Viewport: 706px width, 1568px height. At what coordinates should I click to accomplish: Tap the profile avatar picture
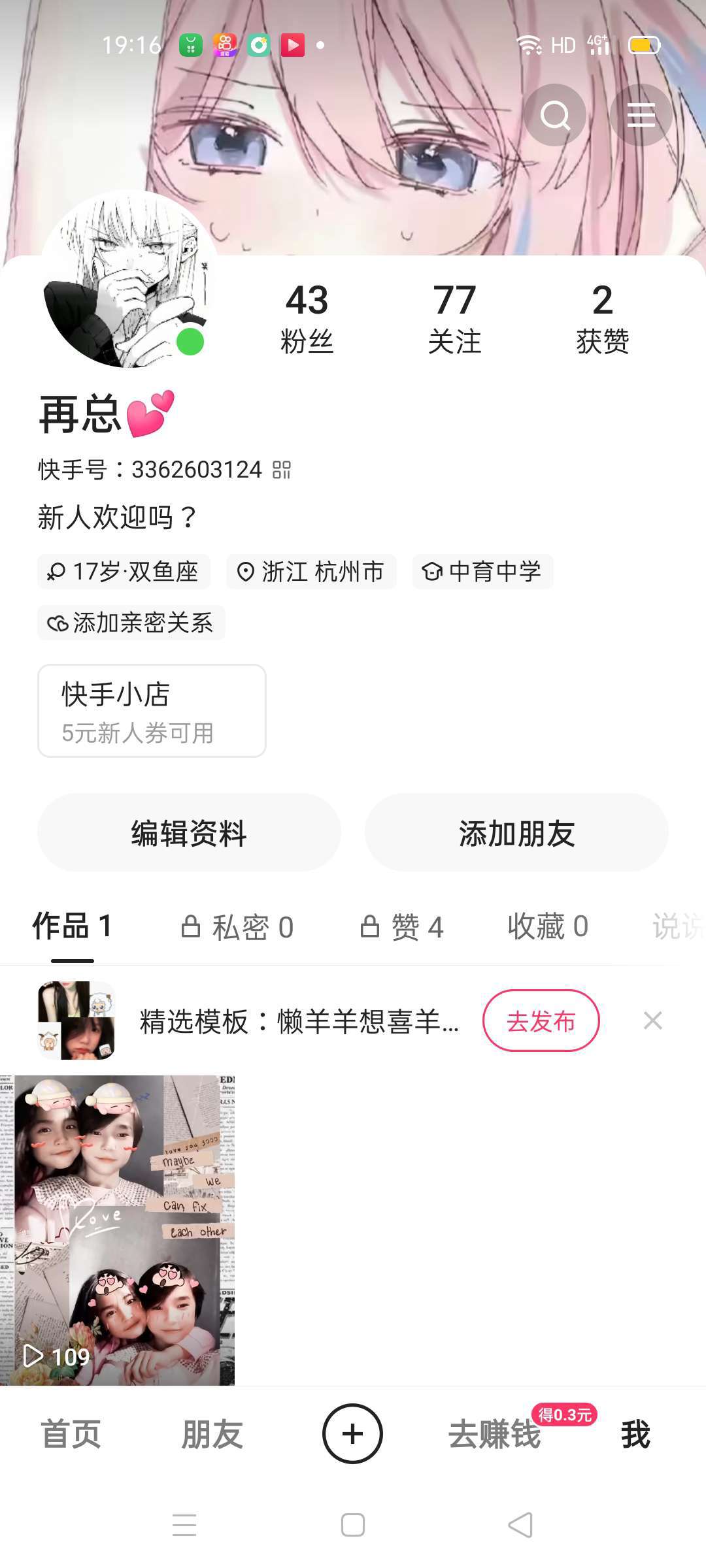tap(129, 280)
